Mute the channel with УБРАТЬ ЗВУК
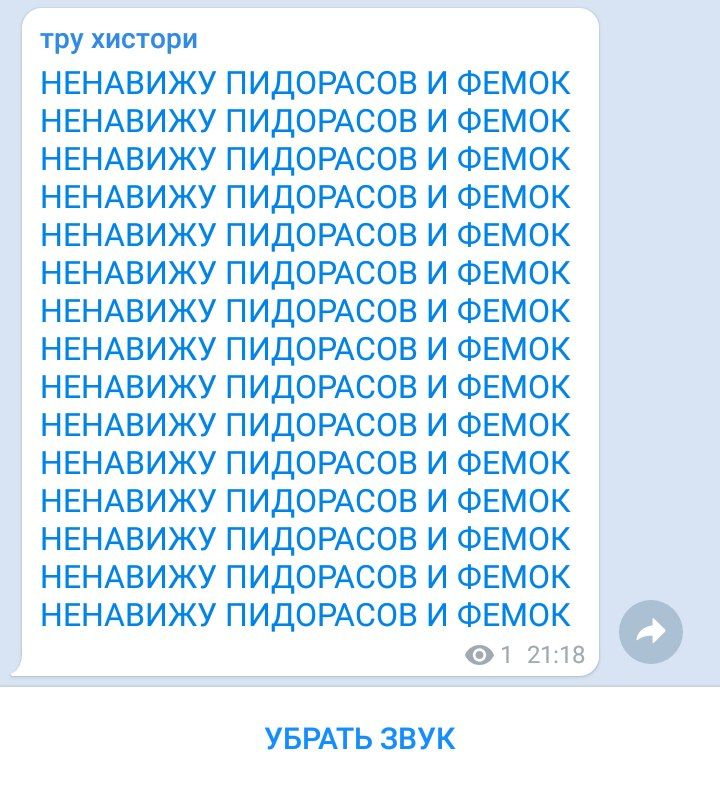 click(x=360, y=739)
